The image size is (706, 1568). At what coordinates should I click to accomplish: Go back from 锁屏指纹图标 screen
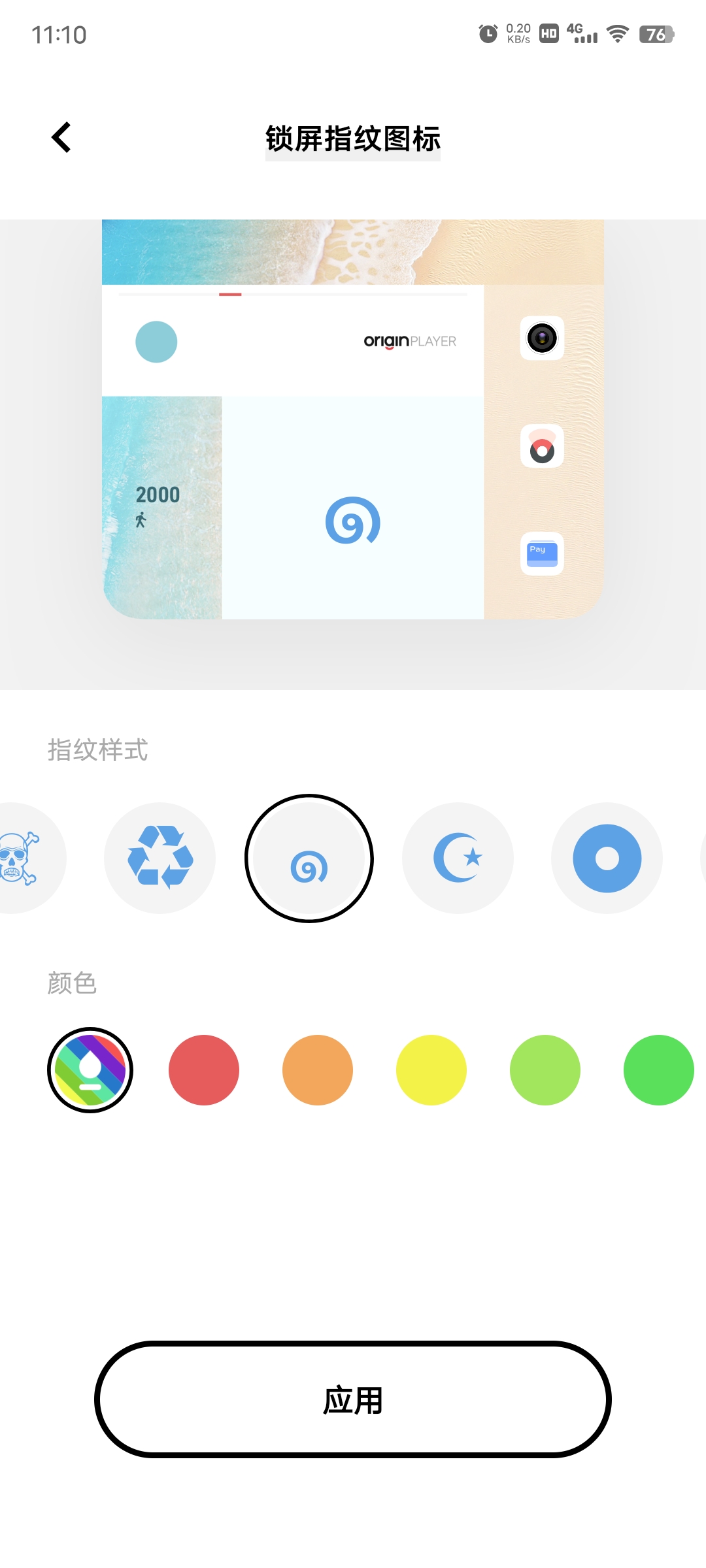[x=61, y=138]
